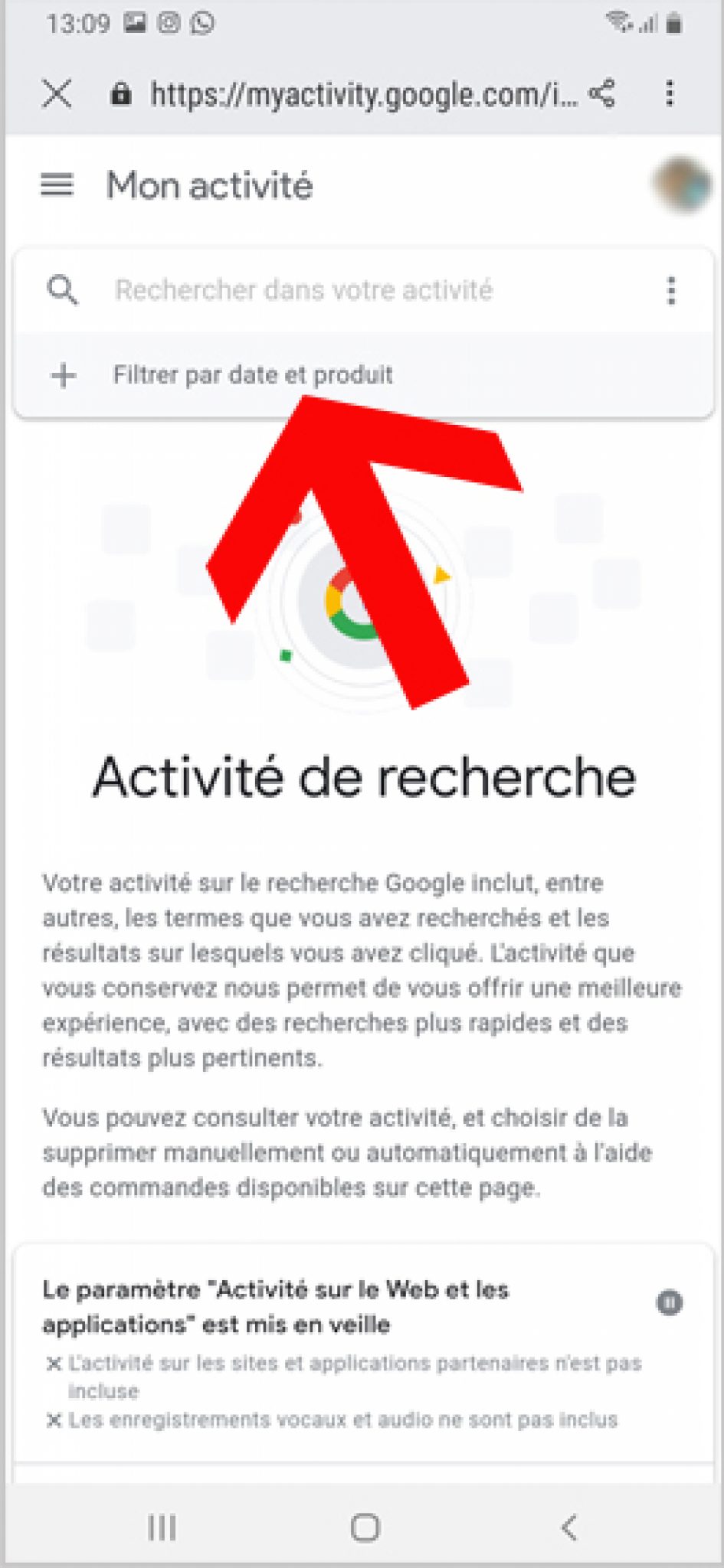Open the search bar's more options menu
This screenshot has height=1568, width=724.
pyautogui.click(x=671, y=291)
